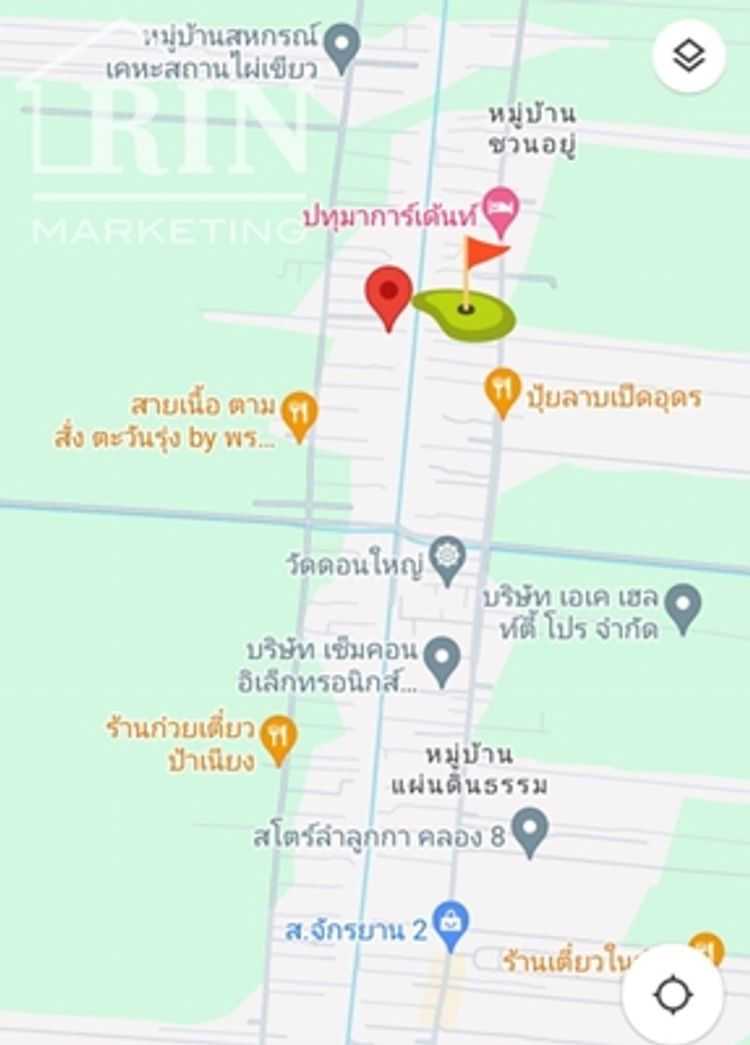Center the map on my location
The image size is (750, 1045).
click(673, 994)
